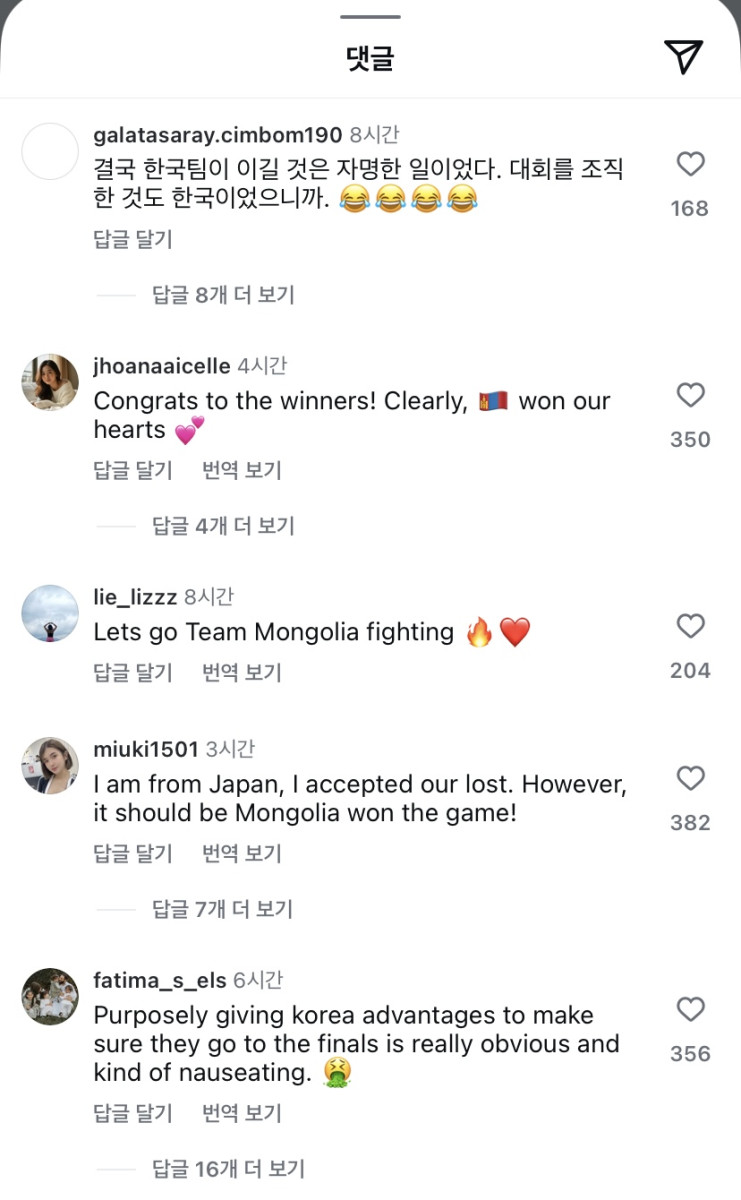Image resolution: width=741 pixels, height=1200 pixels.
Task: Reply to lie_lizzz's comment
Action: coord(133,672)
